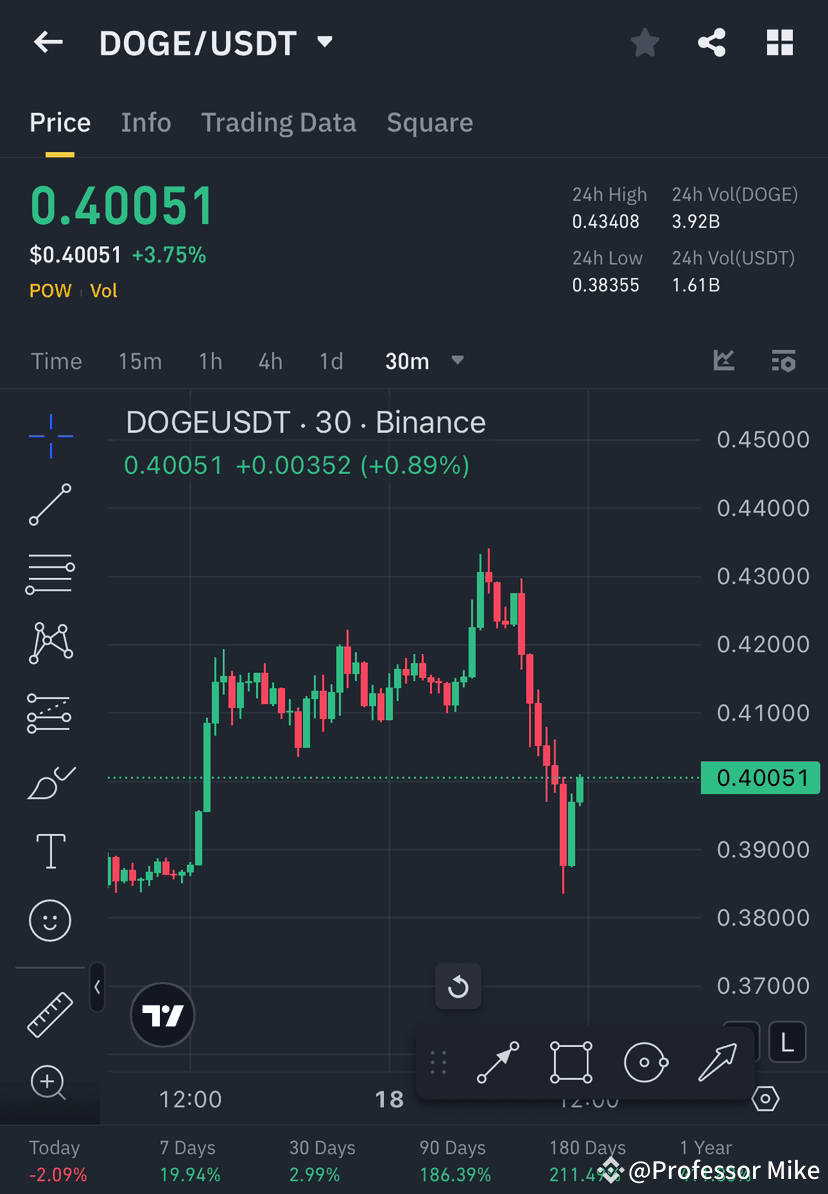828x1194 pixels.
Task: Switch to the Trading Data tab
Action: click(x=278, y=122)
